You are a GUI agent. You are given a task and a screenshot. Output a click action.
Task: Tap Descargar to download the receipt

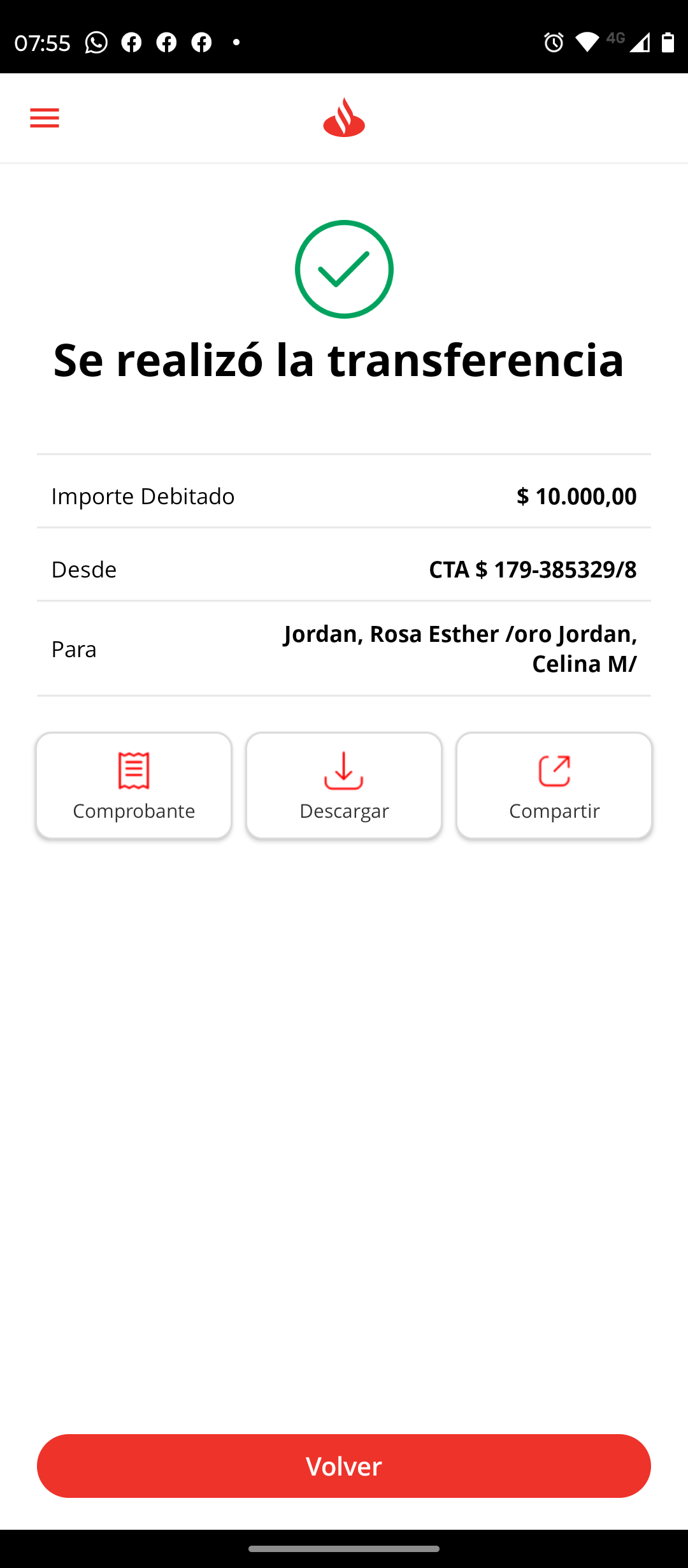(344, 785)
